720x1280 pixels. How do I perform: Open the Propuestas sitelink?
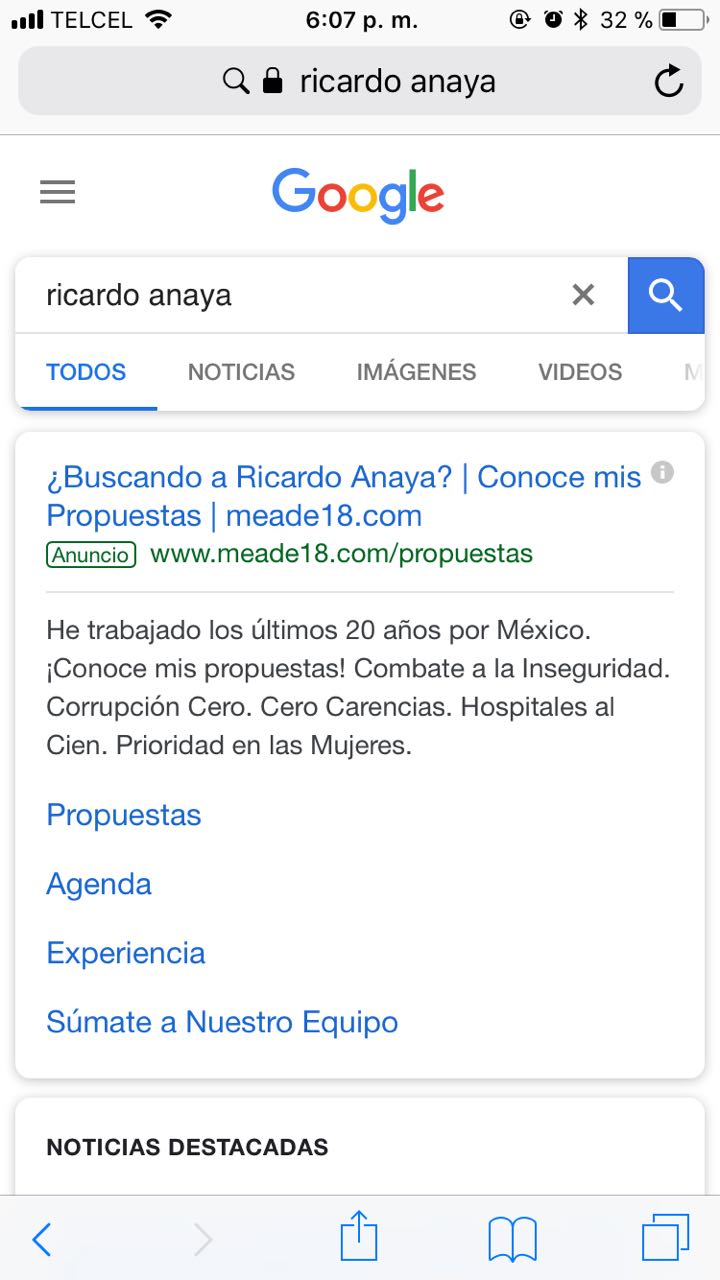[x=124, y=815]
